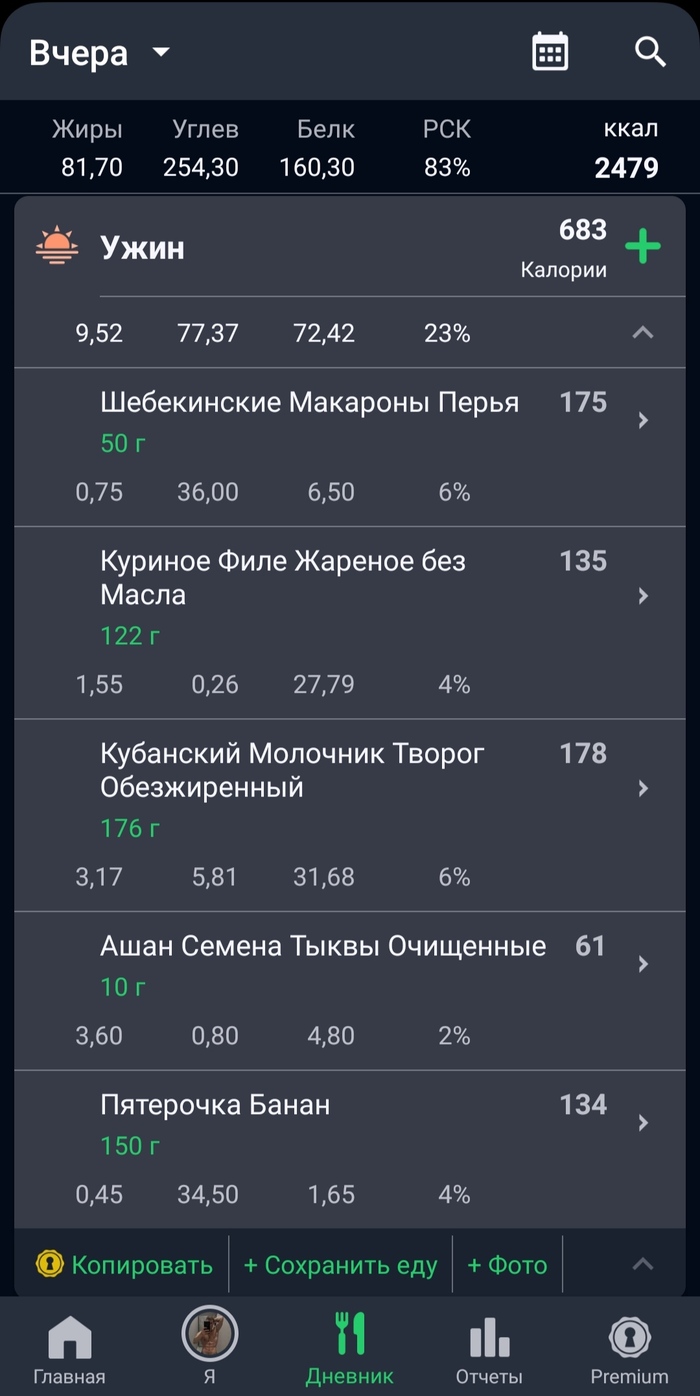Tap Сохранить еду to save meal
Screen dimensions: 700x1396
[341, 1265]
